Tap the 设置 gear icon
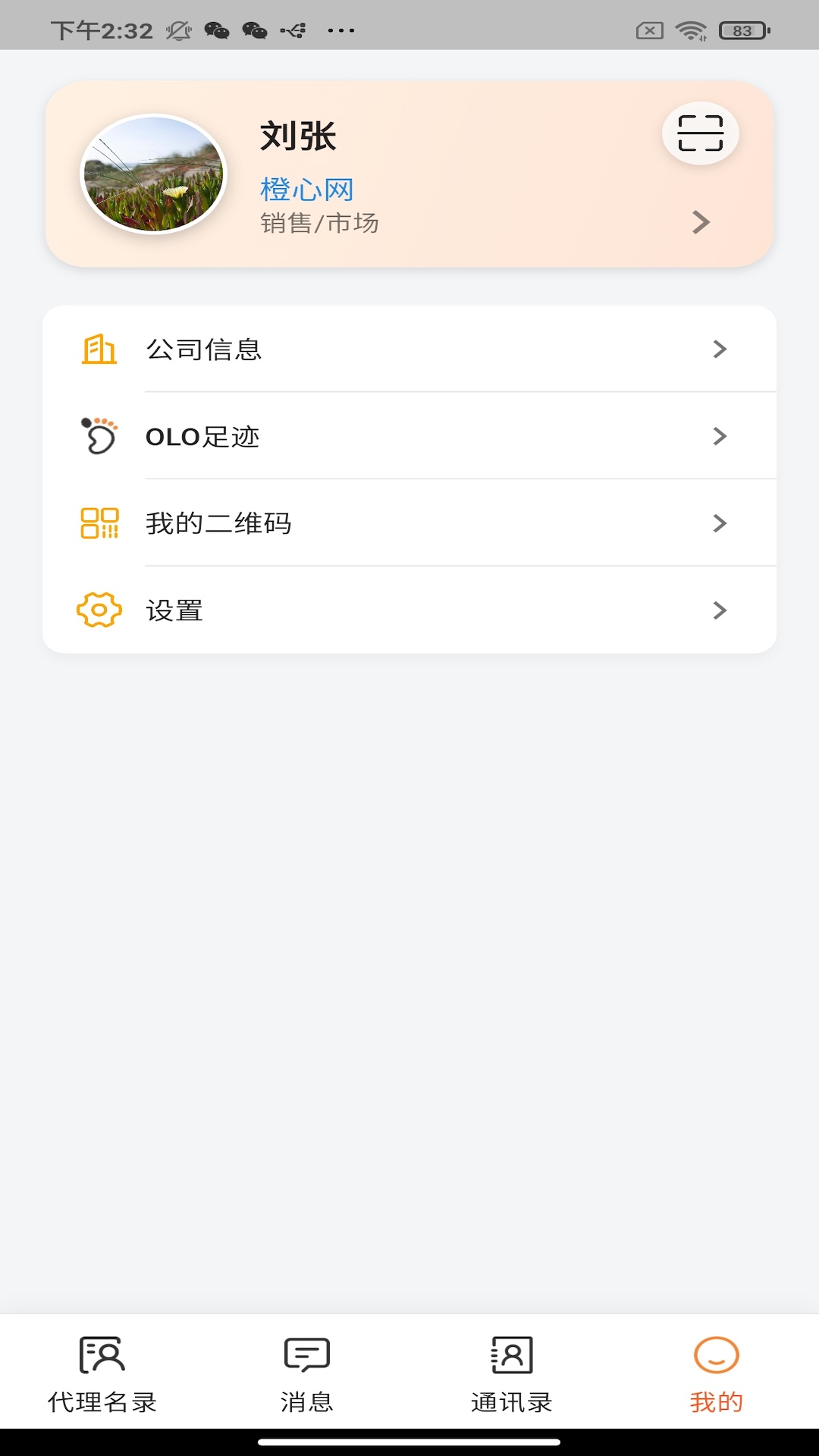The height and width of the screenshot is (1456, 819). [x=99, y=608]
